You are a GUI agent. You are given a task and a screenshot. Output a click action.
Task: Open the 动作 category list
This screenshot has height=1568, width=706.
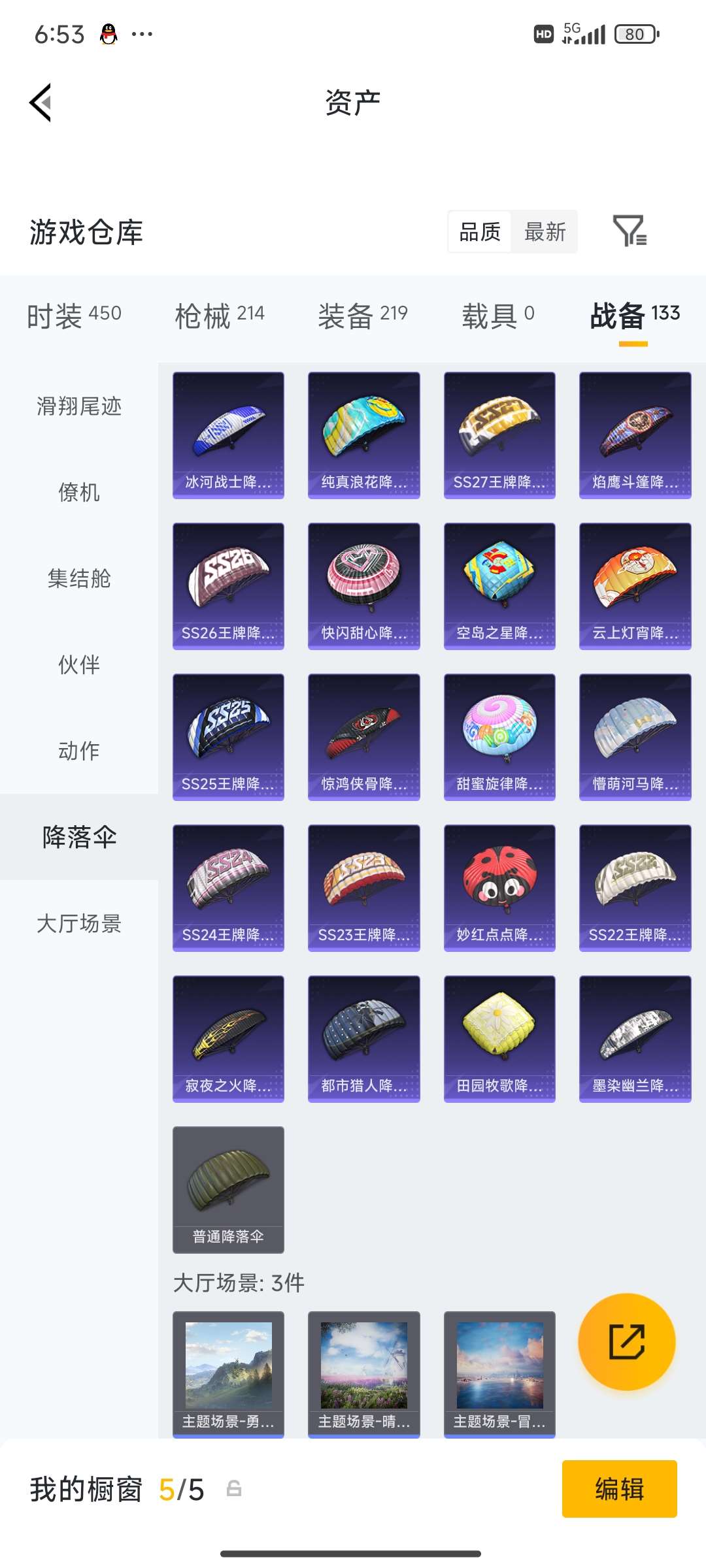click(x=78, y=751)
